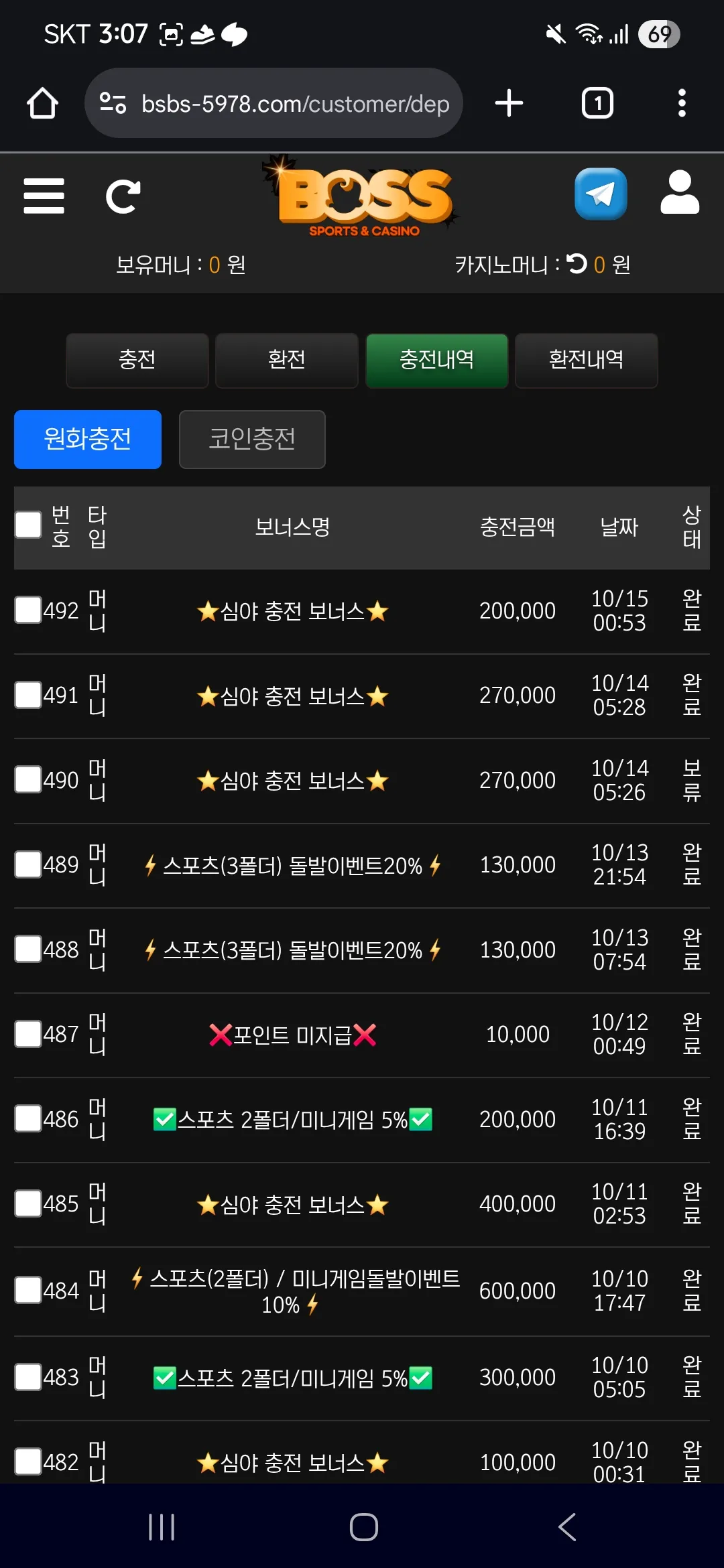The image size is (724, 1568).
Task: Switch to the 충전 tab
Action: [x=137, y=361]
